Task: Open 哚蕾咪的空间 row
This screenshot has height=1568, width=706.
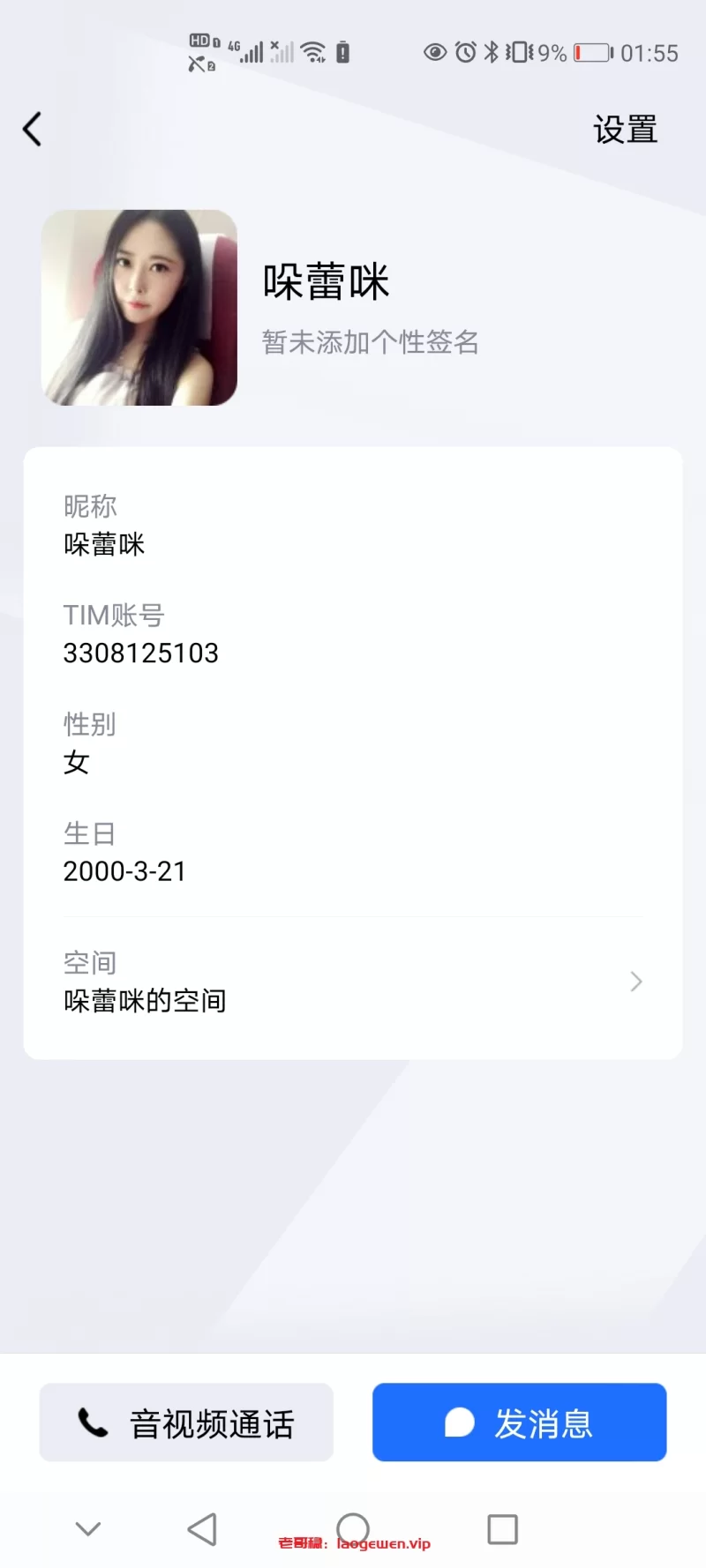Action: [353, 982]
